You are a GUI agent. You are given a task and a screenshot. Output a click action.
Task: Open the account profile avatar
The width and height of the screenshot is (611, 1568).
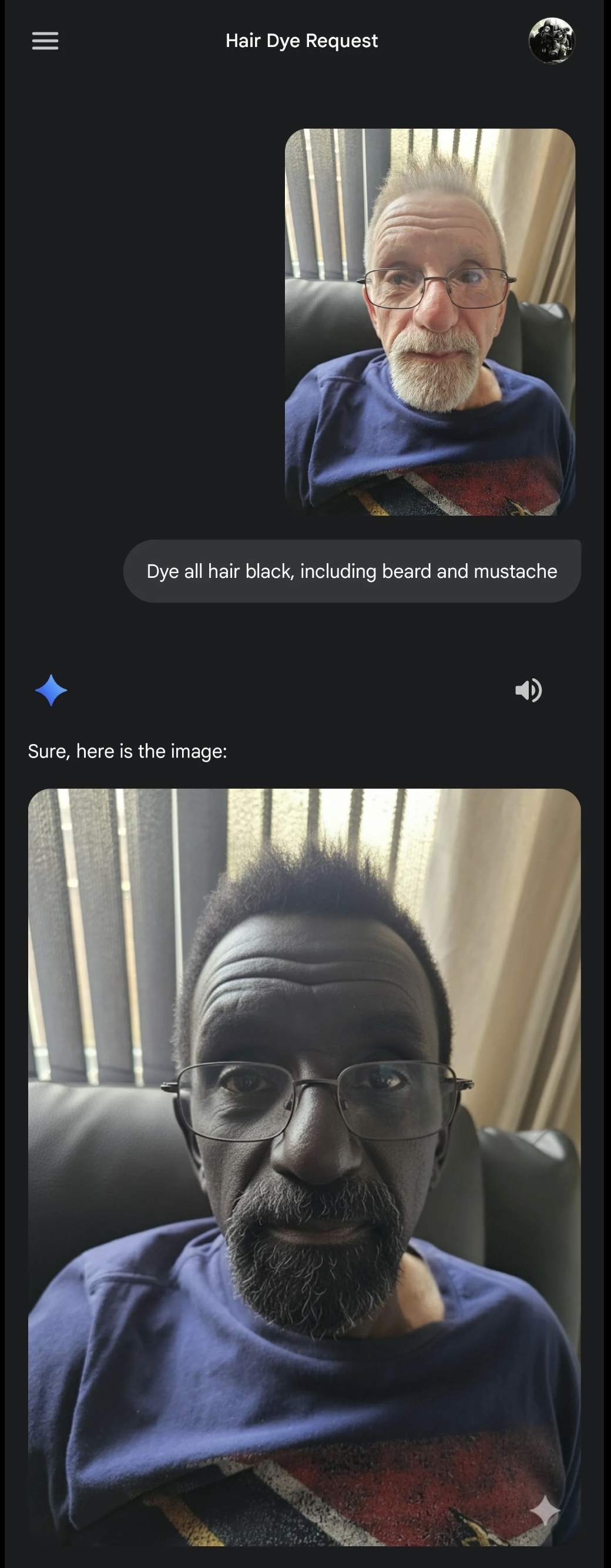pos(551,41)
